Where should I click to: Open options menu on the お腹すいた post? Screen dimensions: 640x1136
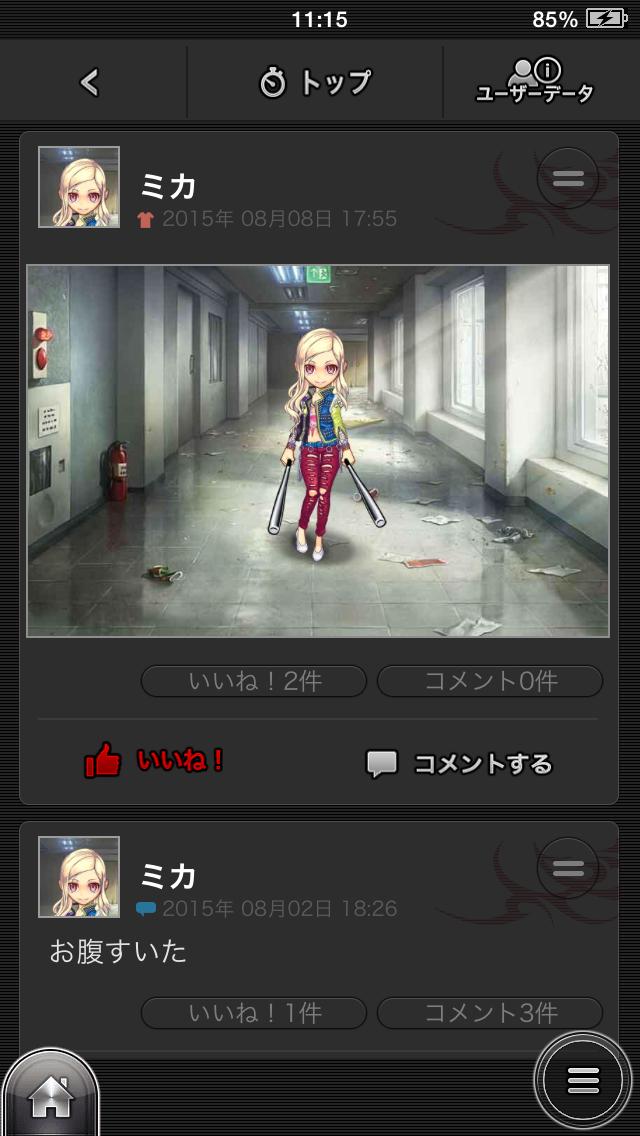tap(567, 868)
